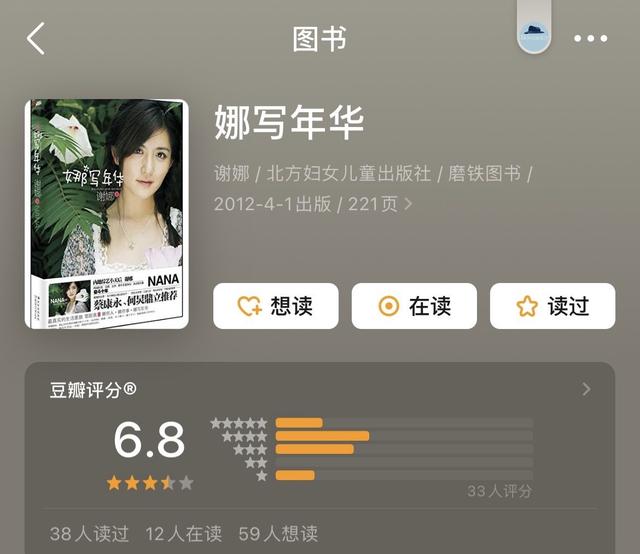Open the round avatar icon in the top bar

pos(534,36)
